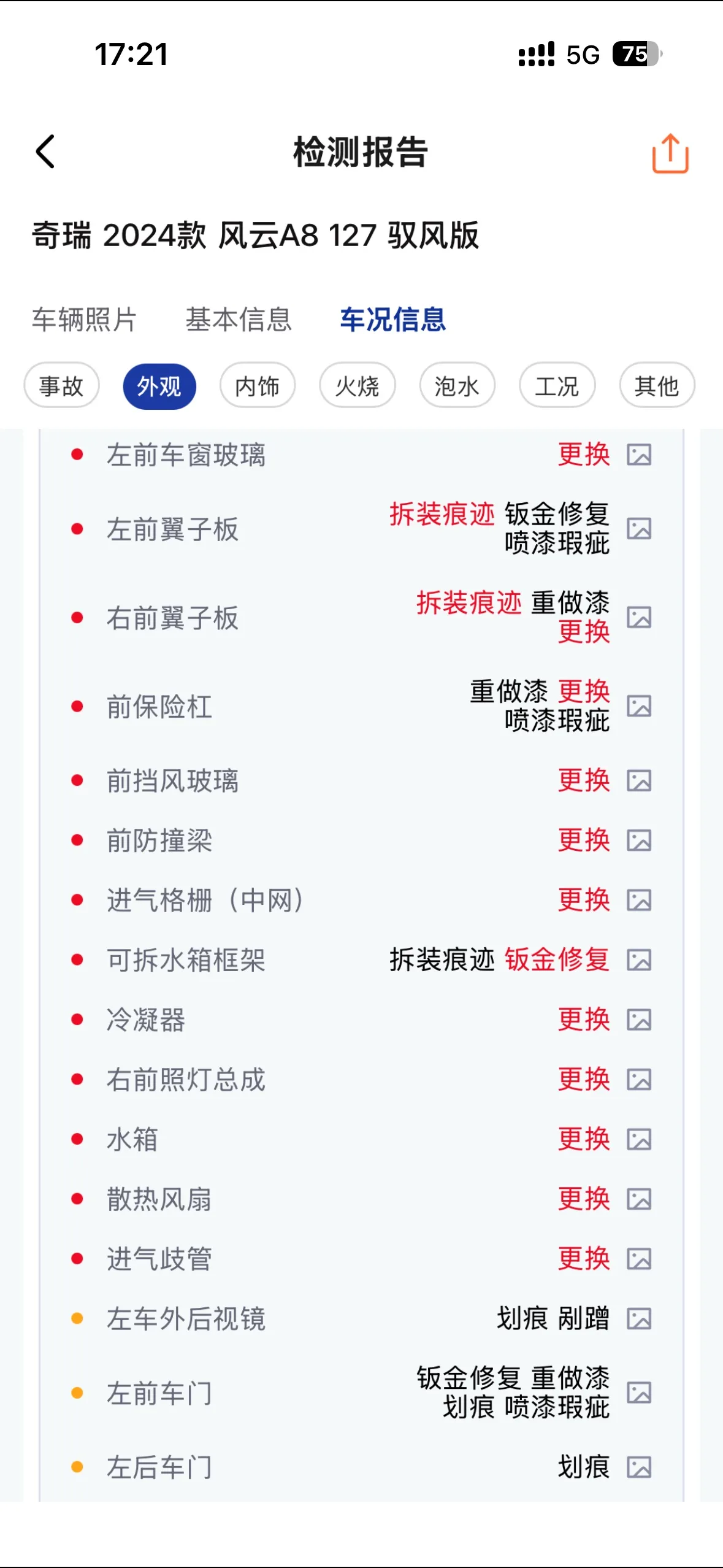723x1568 pixels.
Task: View photo for 左前翼子板
Action: pos(639,529)
